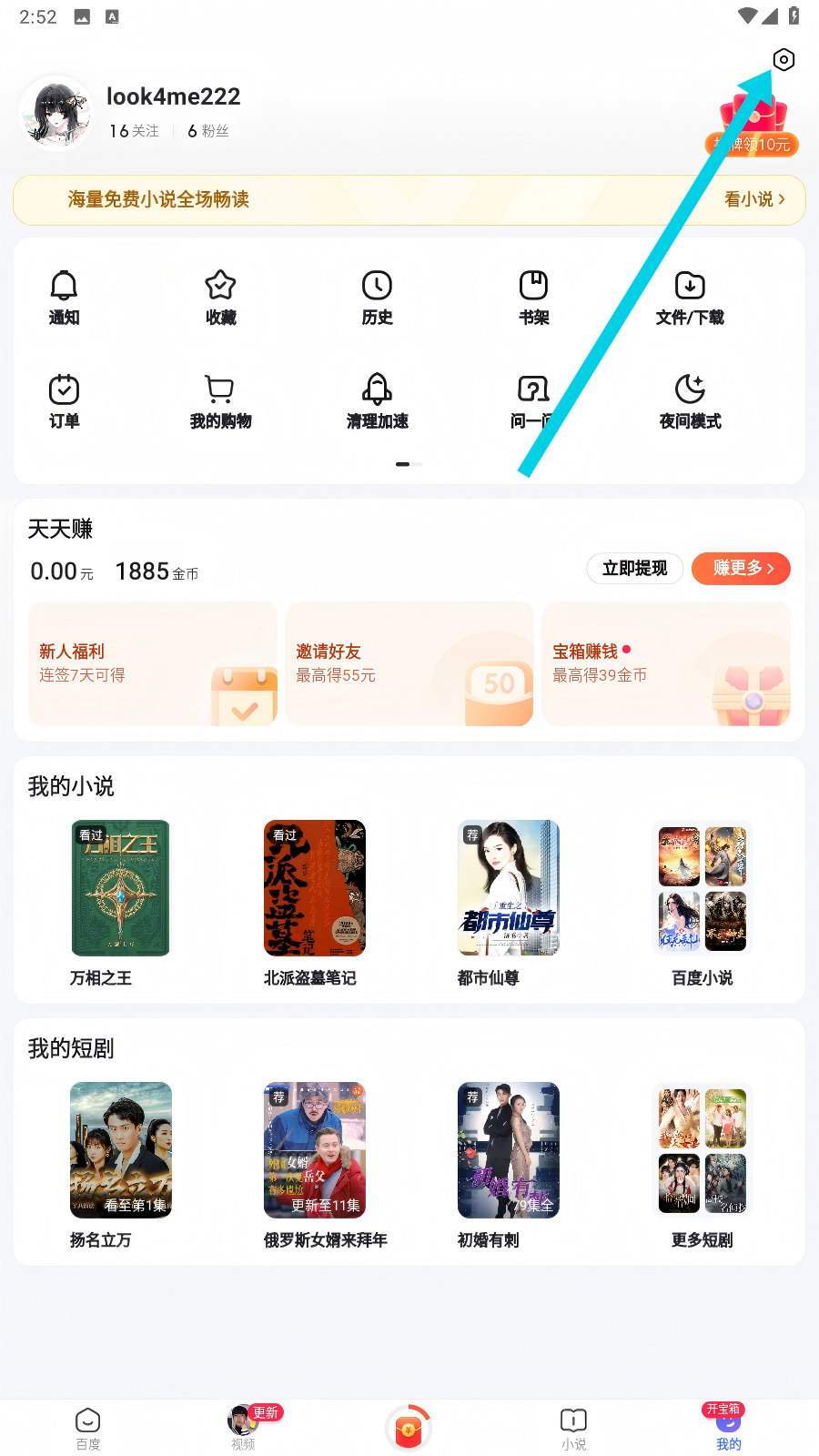Open 我的购物
The width and height of the screenshot is (819, 1456).
(x=220, y=401)
